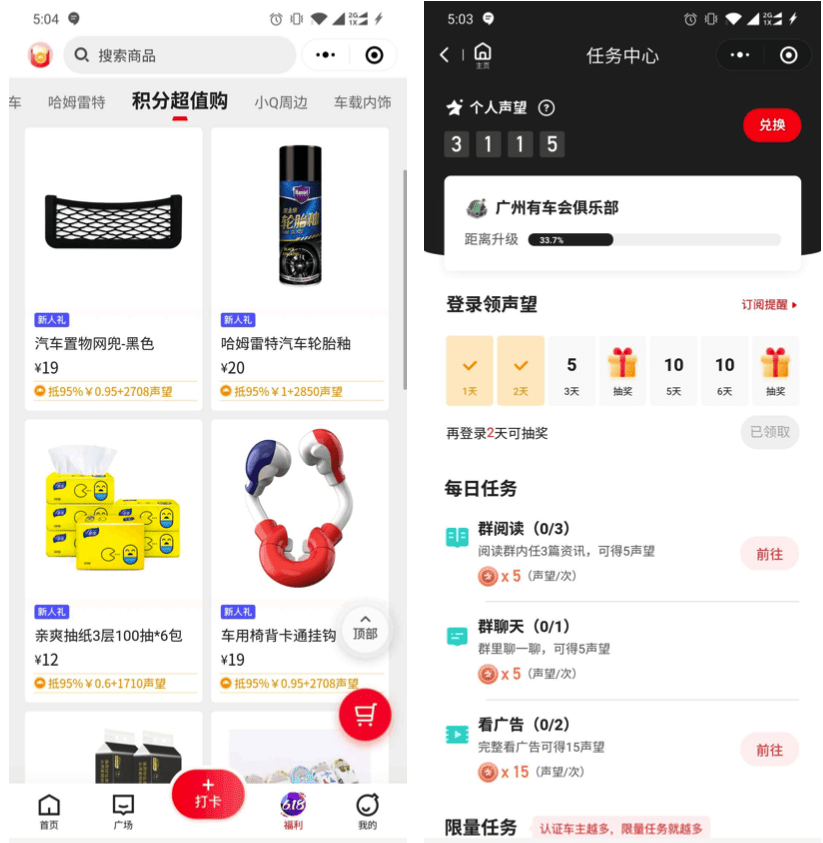Tap 前往 for the 群阅读 task

tap(769, 553)
